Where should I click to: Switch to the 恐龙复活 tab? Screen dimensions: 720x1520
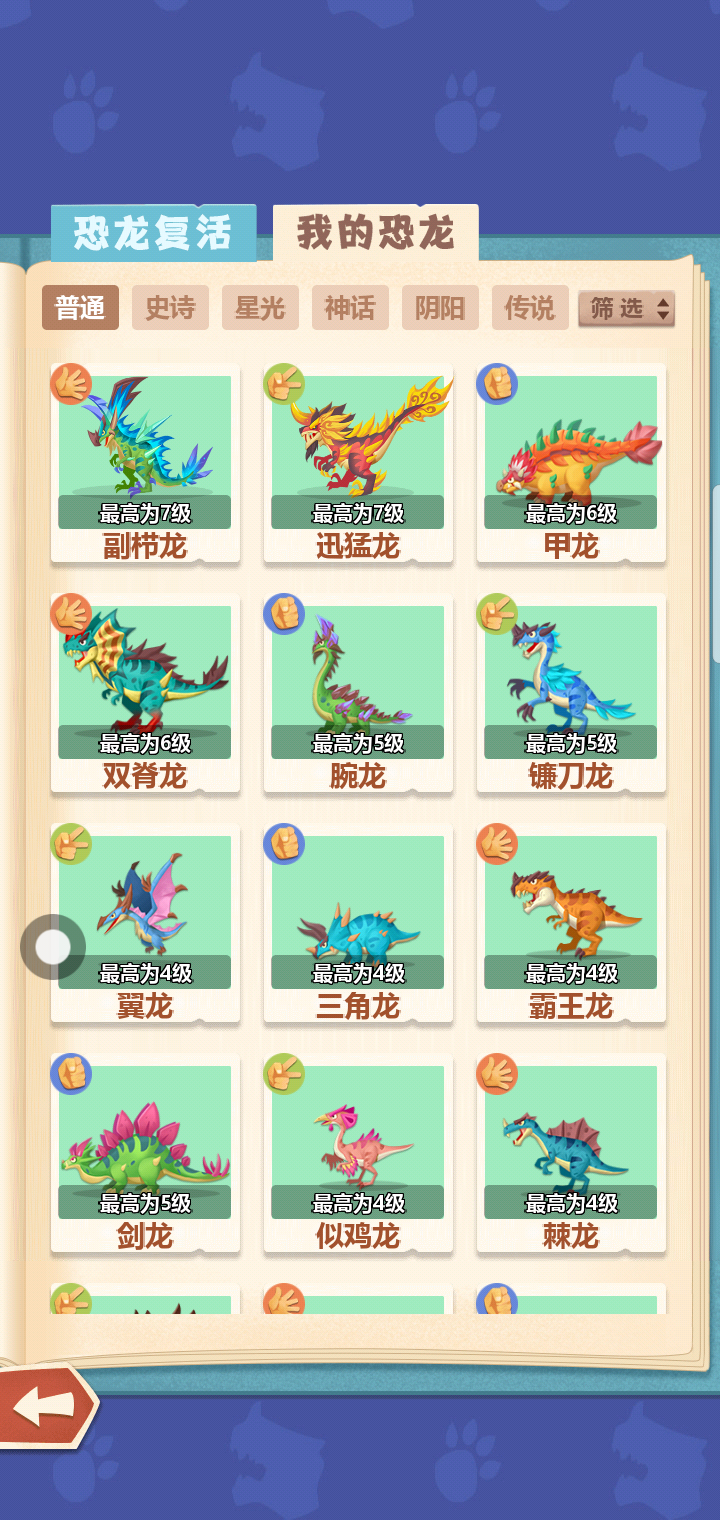pos(153,233)
